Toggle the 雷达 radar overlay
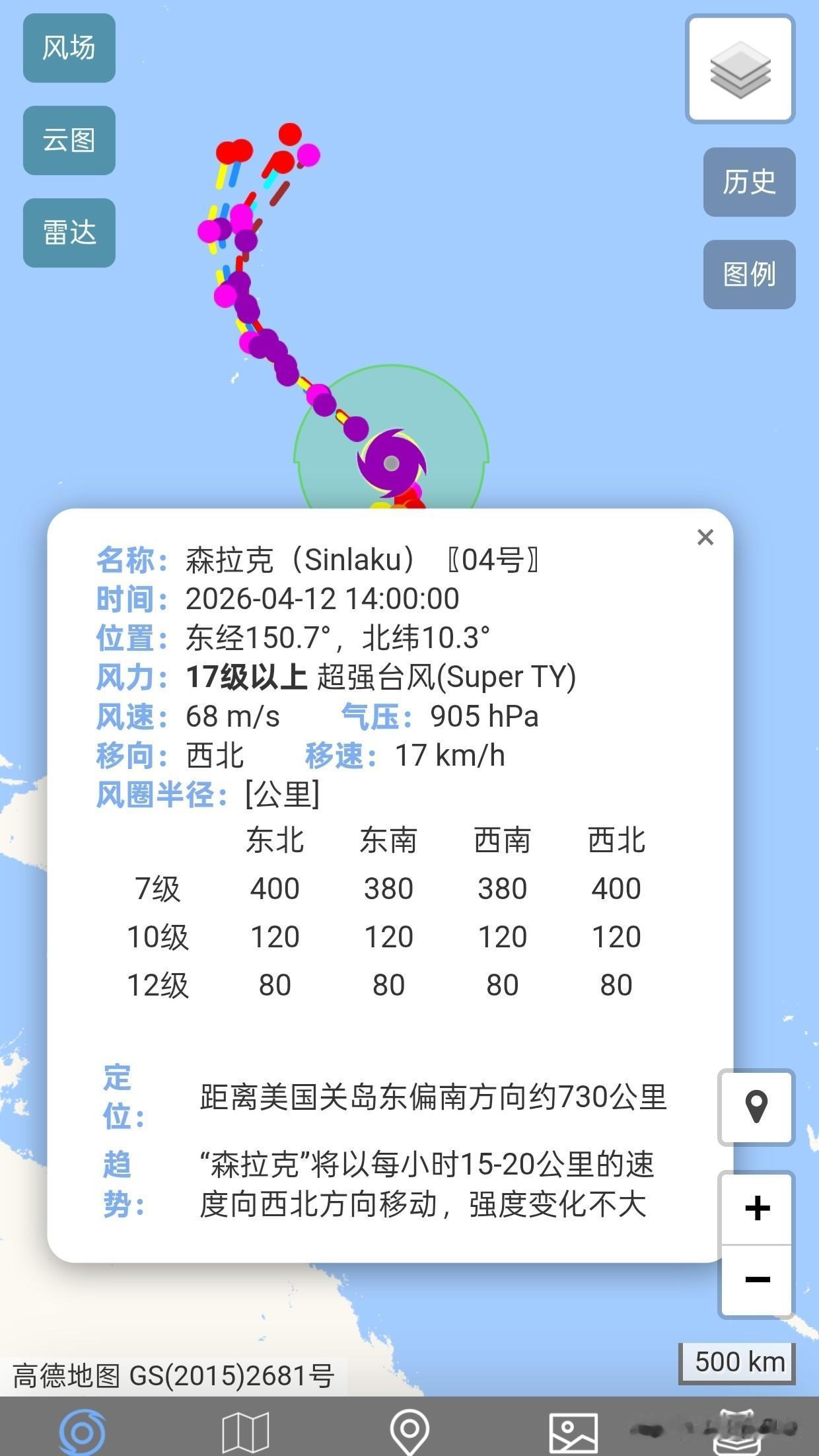 coord(68,233)
